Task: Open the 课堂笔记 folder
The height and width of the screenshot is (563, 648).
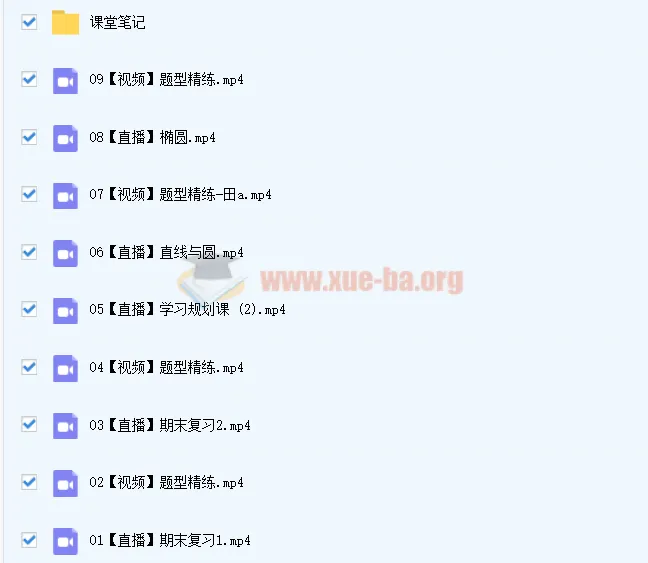Action: pos(117,22)
